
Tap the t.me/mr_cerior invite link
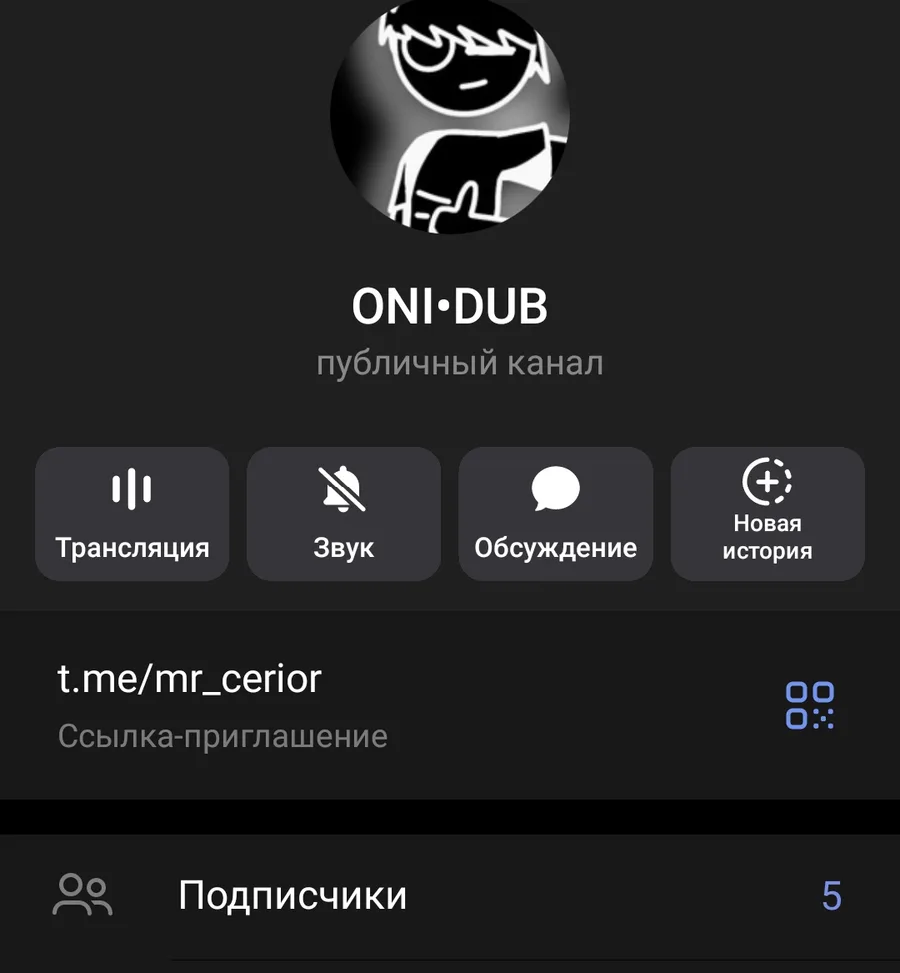tap(190, 680)
